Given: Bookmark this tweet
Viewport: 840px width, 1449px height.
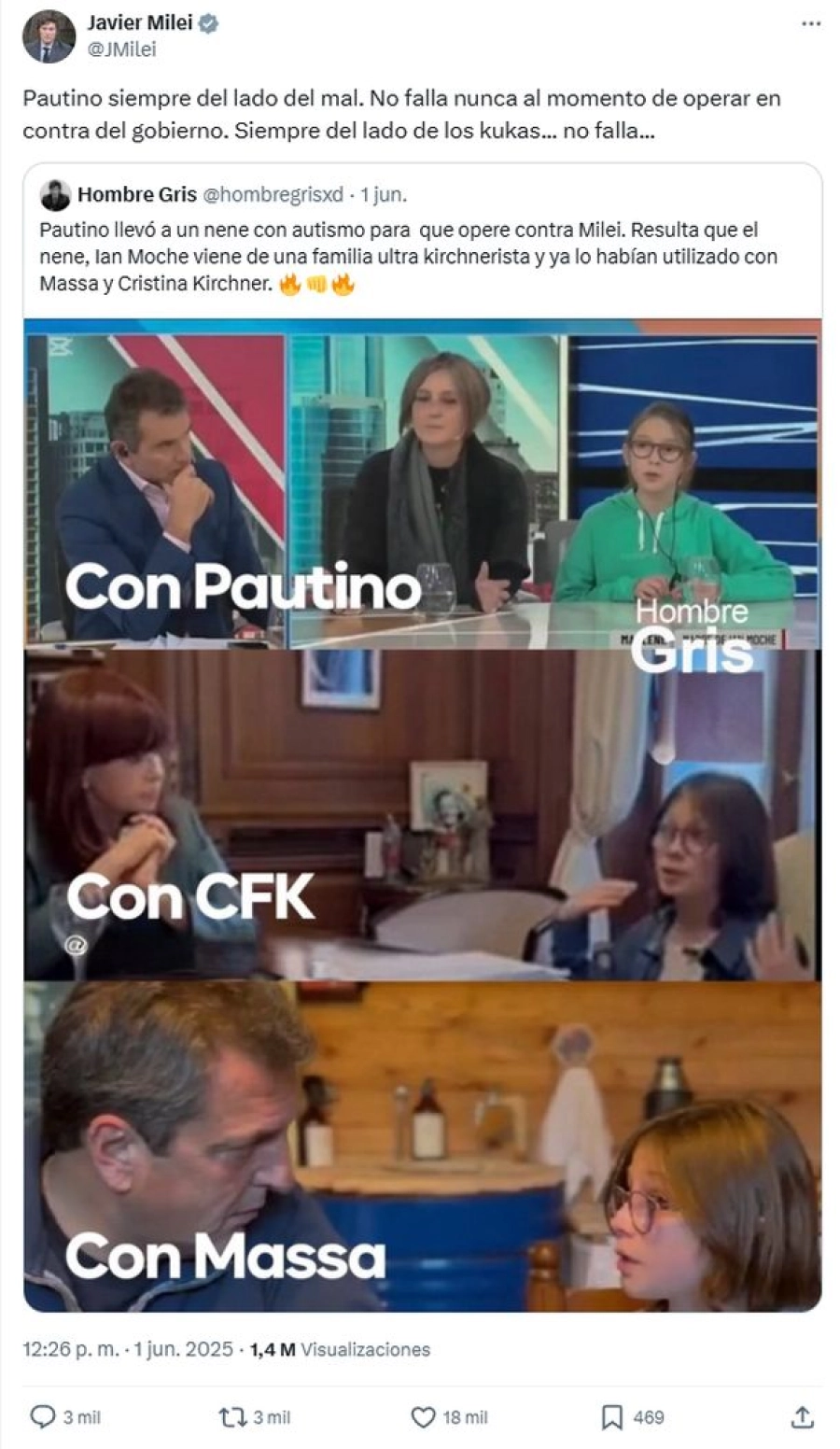Looking at the screenshot, I should coord(611,1416).
